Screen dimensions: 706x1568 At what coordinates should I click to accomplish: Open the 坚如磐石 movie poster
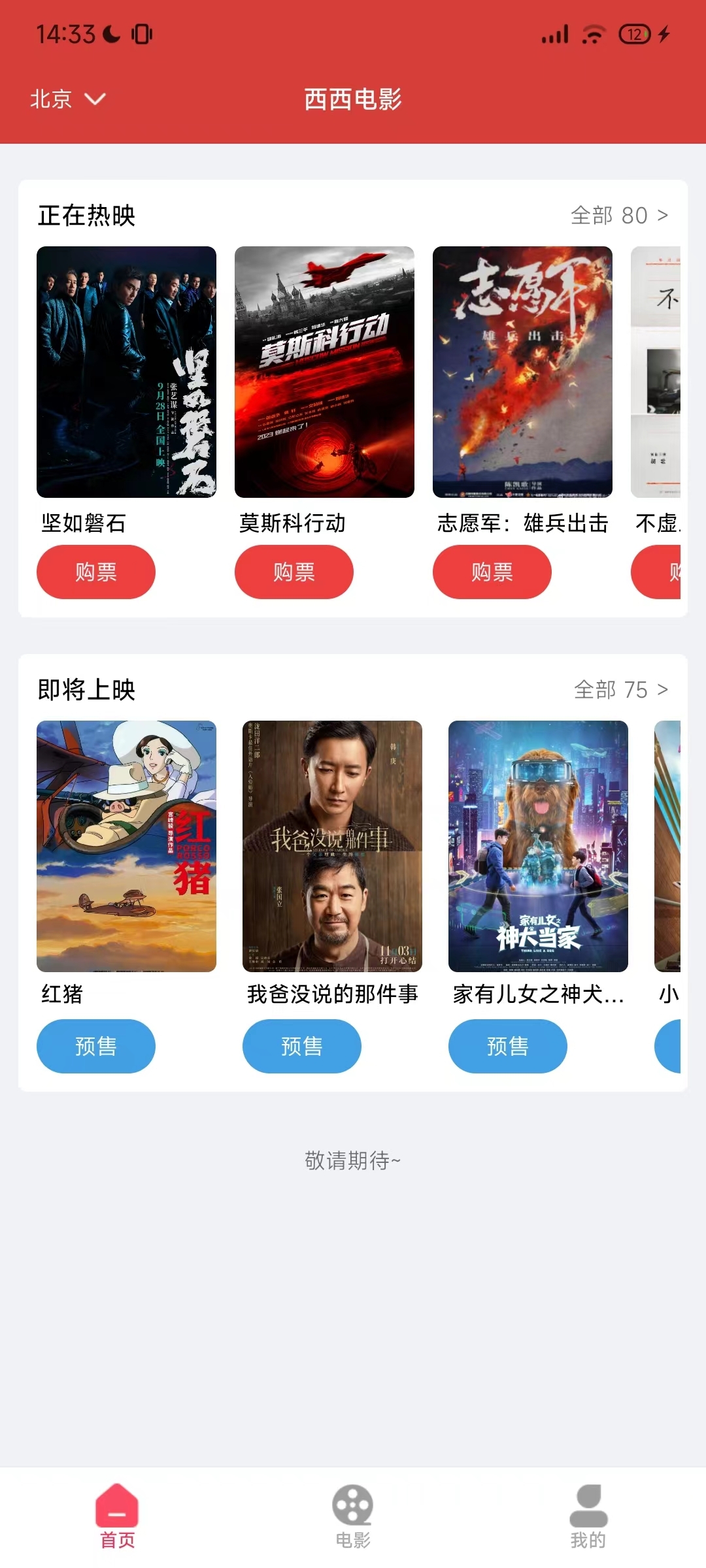click(x=126, y=372)
